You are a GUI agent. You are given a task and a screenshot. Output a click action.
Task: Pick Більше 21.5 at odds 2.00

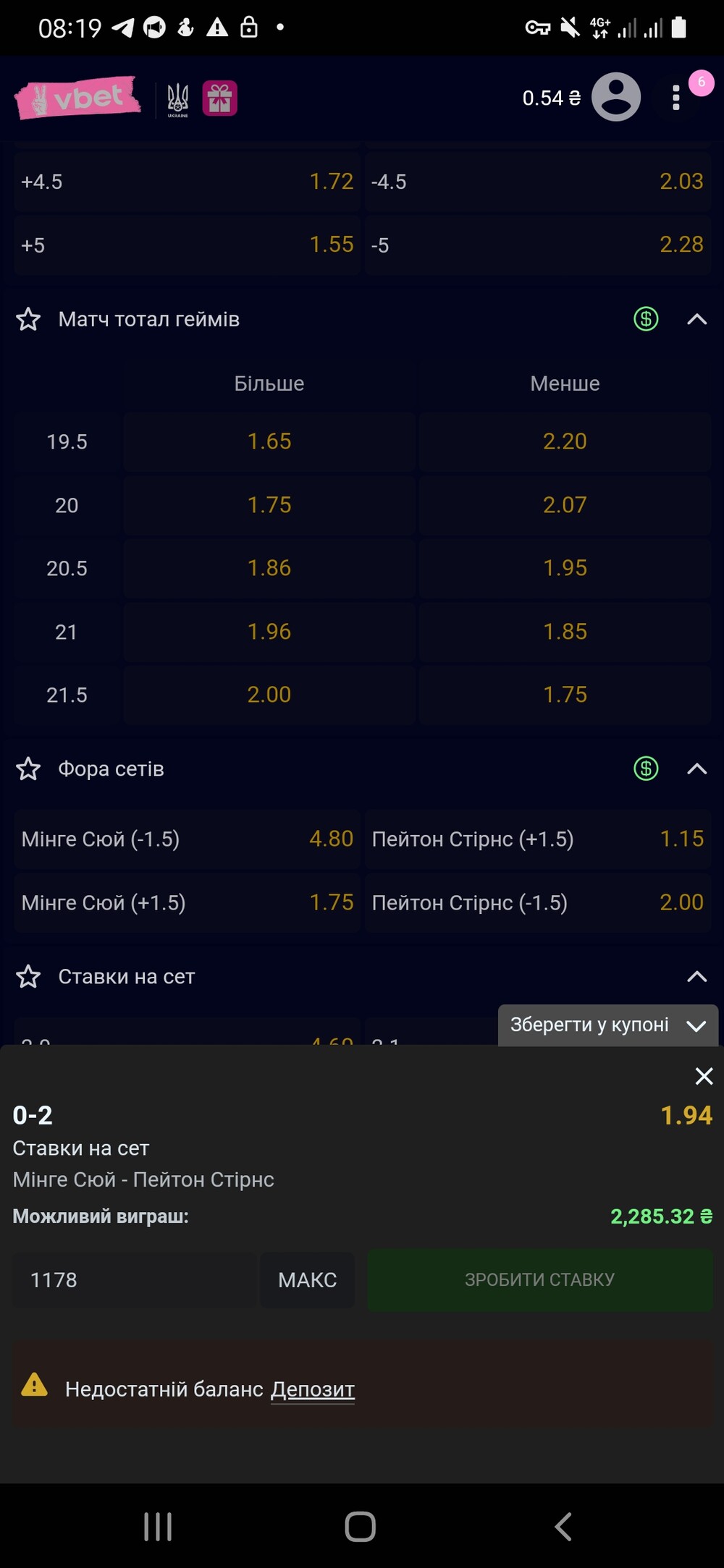(x=269, y=695)
